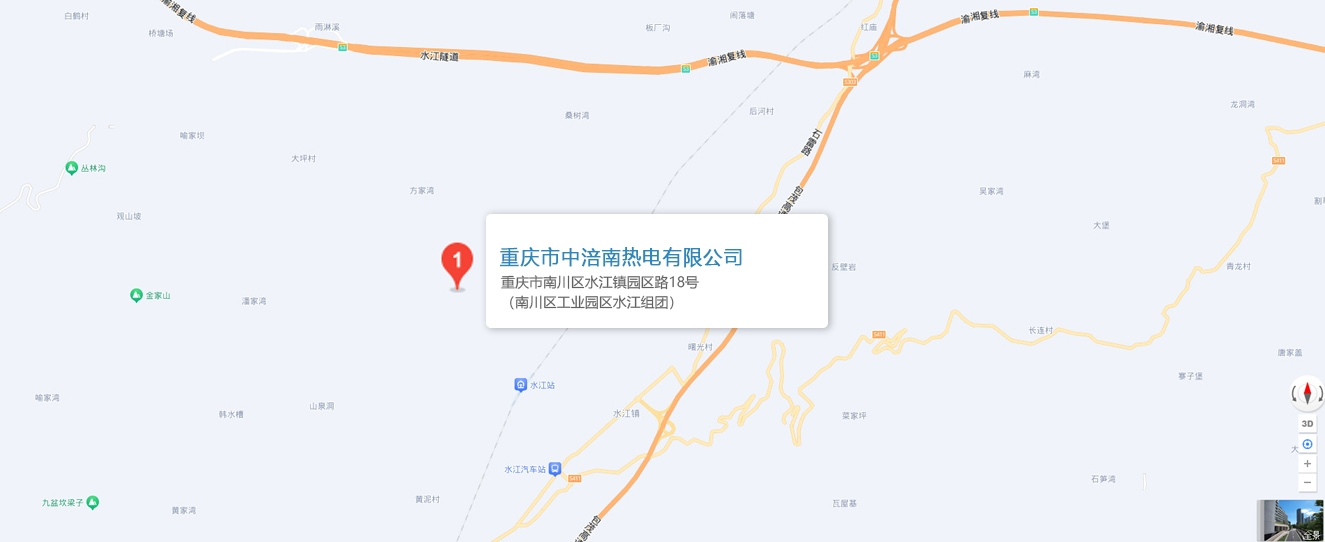Tap the compass to reset map orientation
Viewport: 1325px width, 542px height.
click(1307, 393)
